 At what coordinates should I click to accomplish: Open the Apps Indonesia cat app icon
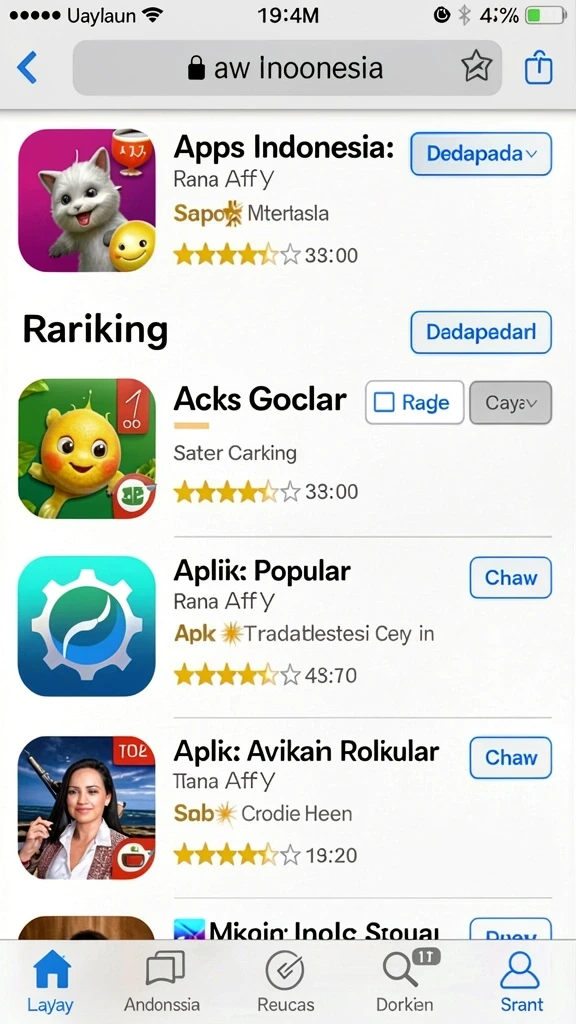coord(87,200)
